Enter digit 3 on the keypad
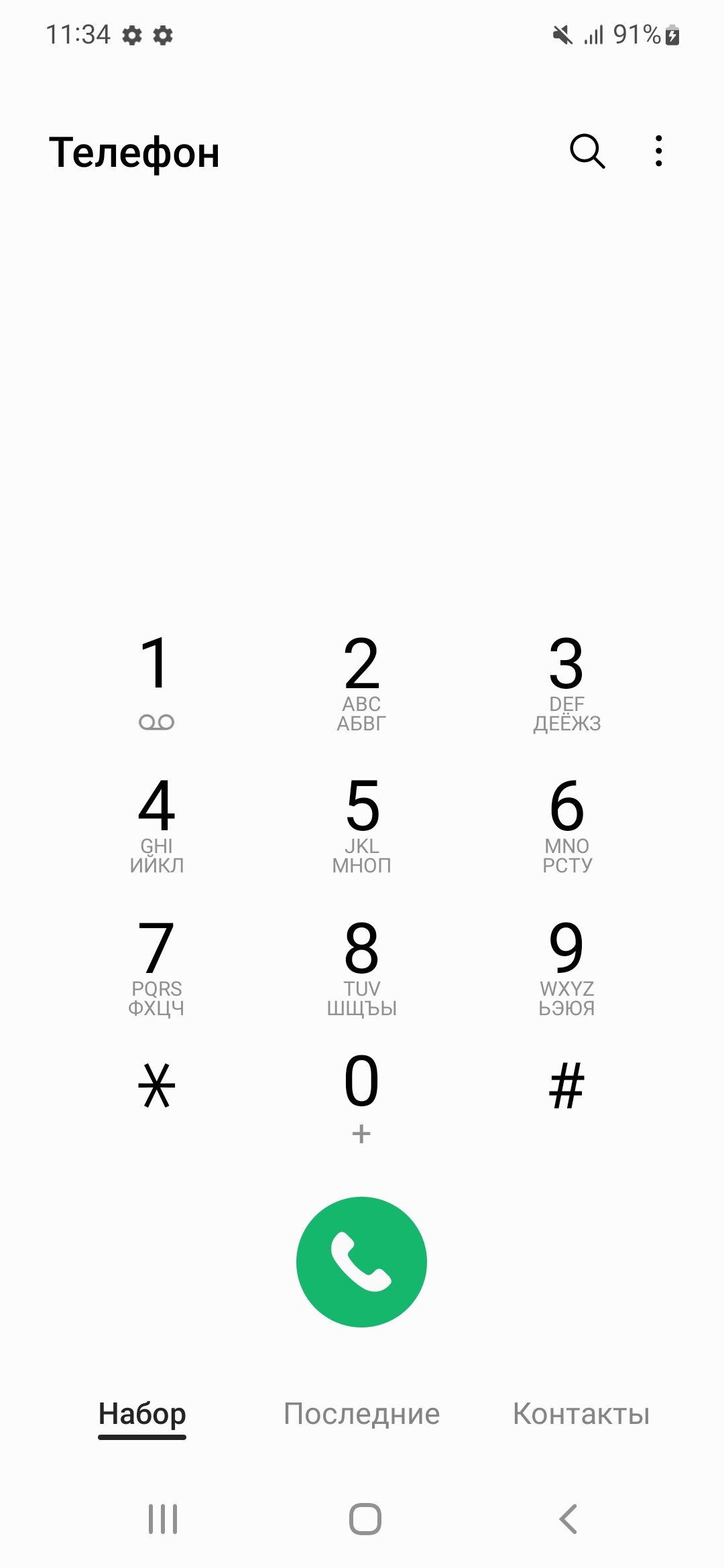This screenshot has height=1568, width=724. coord(566,682)
